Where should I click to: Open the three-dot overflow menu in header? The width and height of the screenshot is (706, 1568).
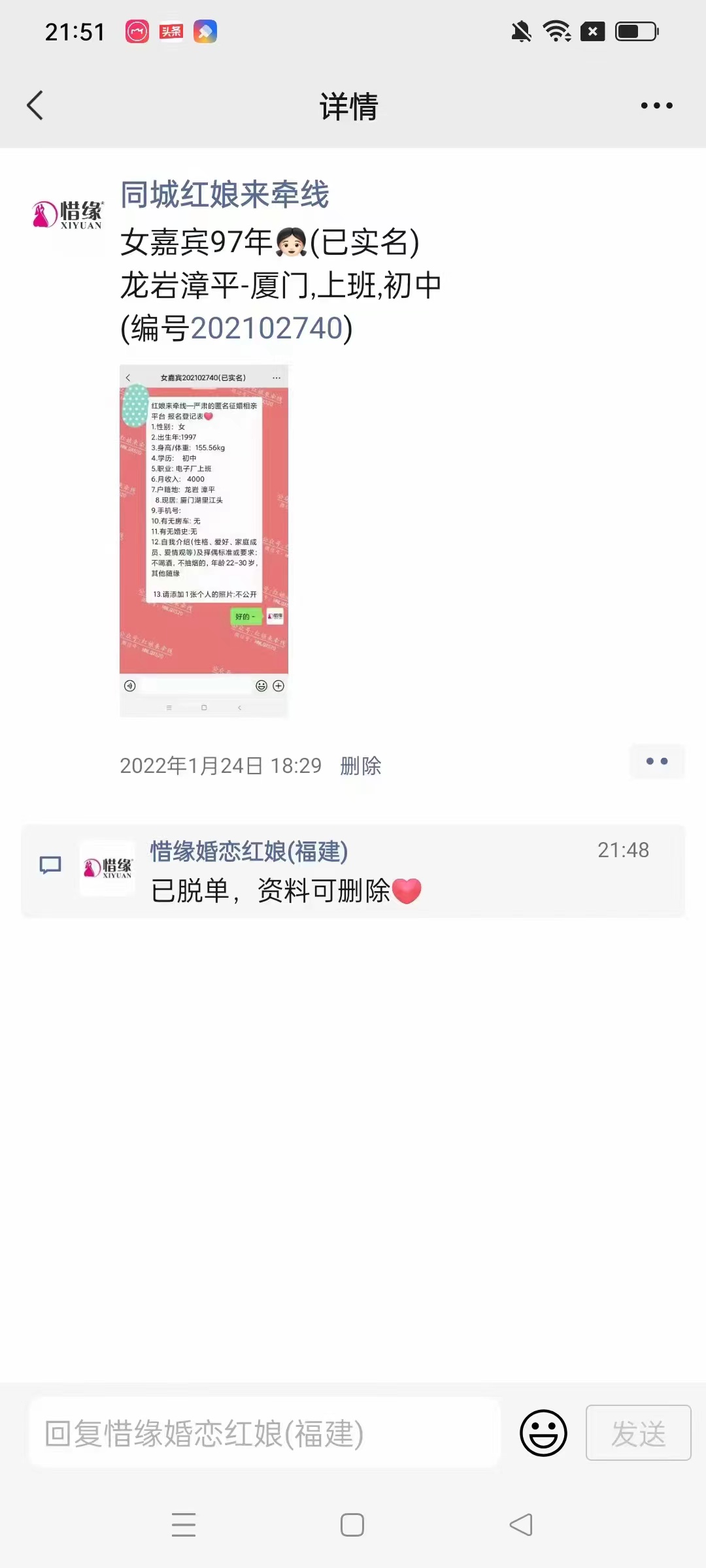pos(656,105)
